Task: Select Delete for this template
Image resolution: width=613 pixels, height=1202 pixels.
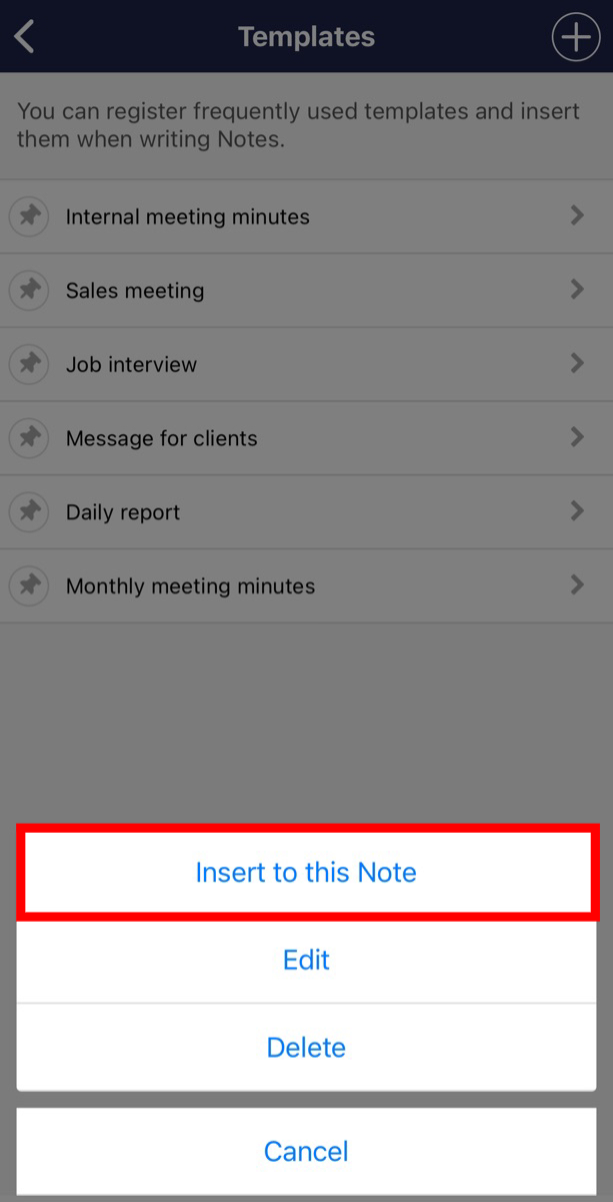Action: point(306,1047)
